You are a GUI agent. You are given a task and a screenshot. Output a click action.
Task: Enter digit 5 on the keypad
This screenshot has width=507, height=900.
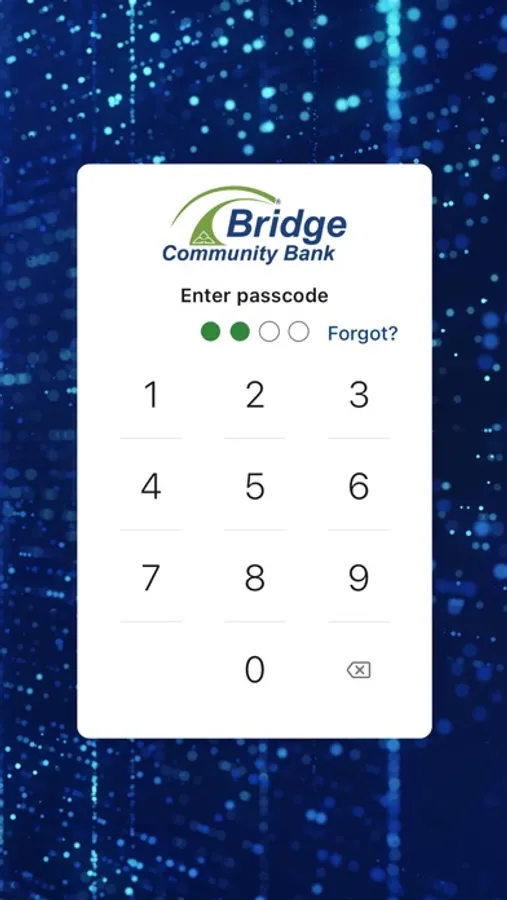(255, 486)
